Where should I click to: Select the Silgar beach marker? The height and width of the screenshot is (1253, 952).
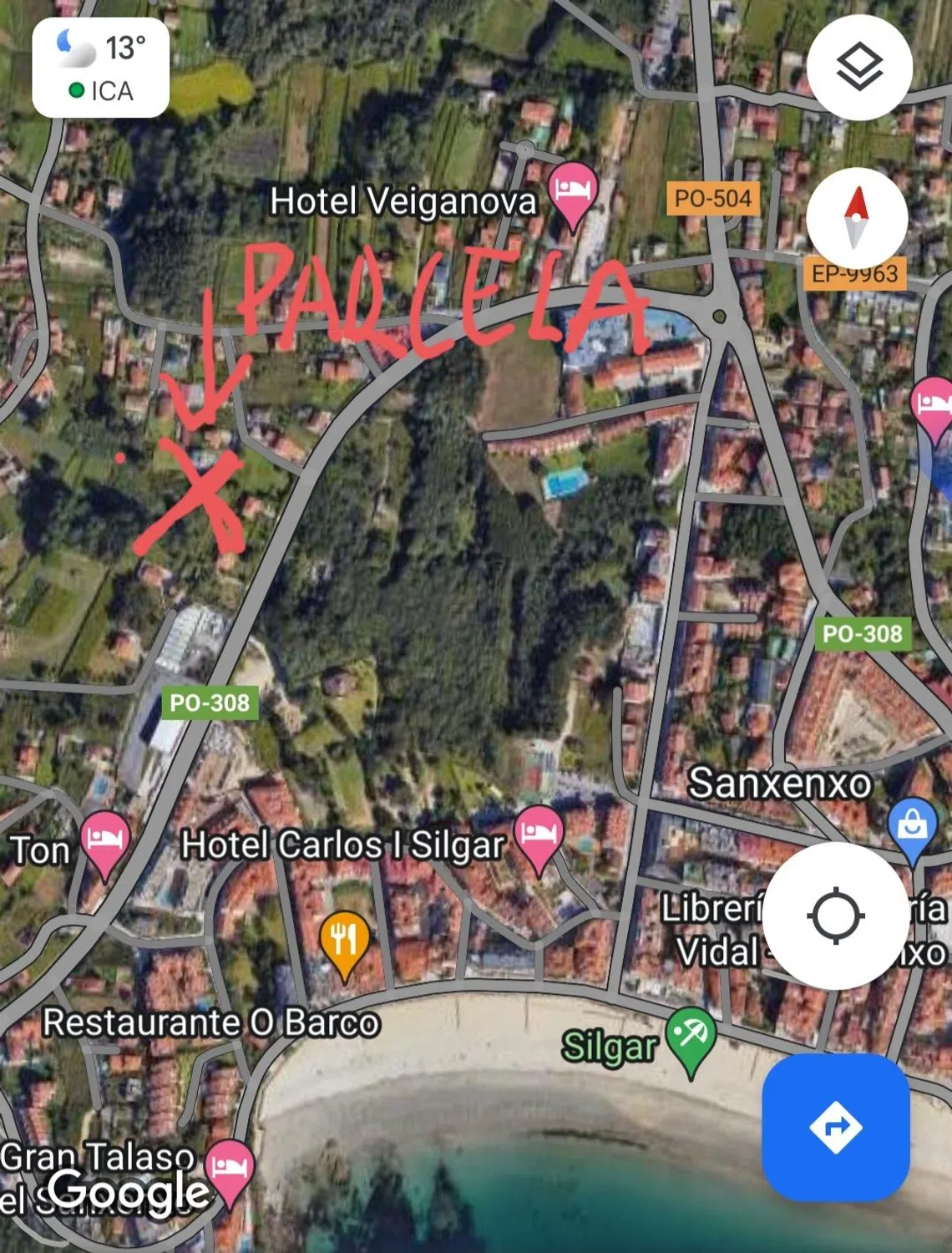[x=691, y=1037]
